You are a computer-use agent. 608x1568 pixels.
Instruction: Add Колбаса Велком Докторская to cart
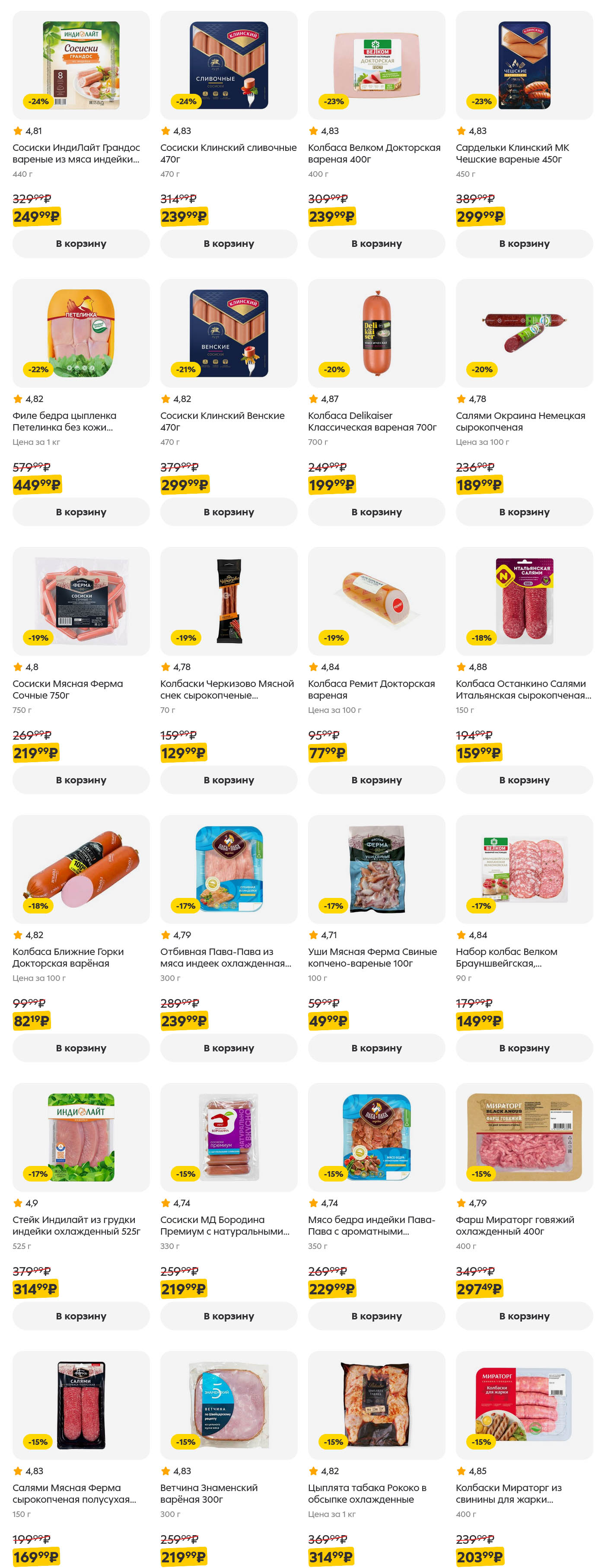(376, 243)
